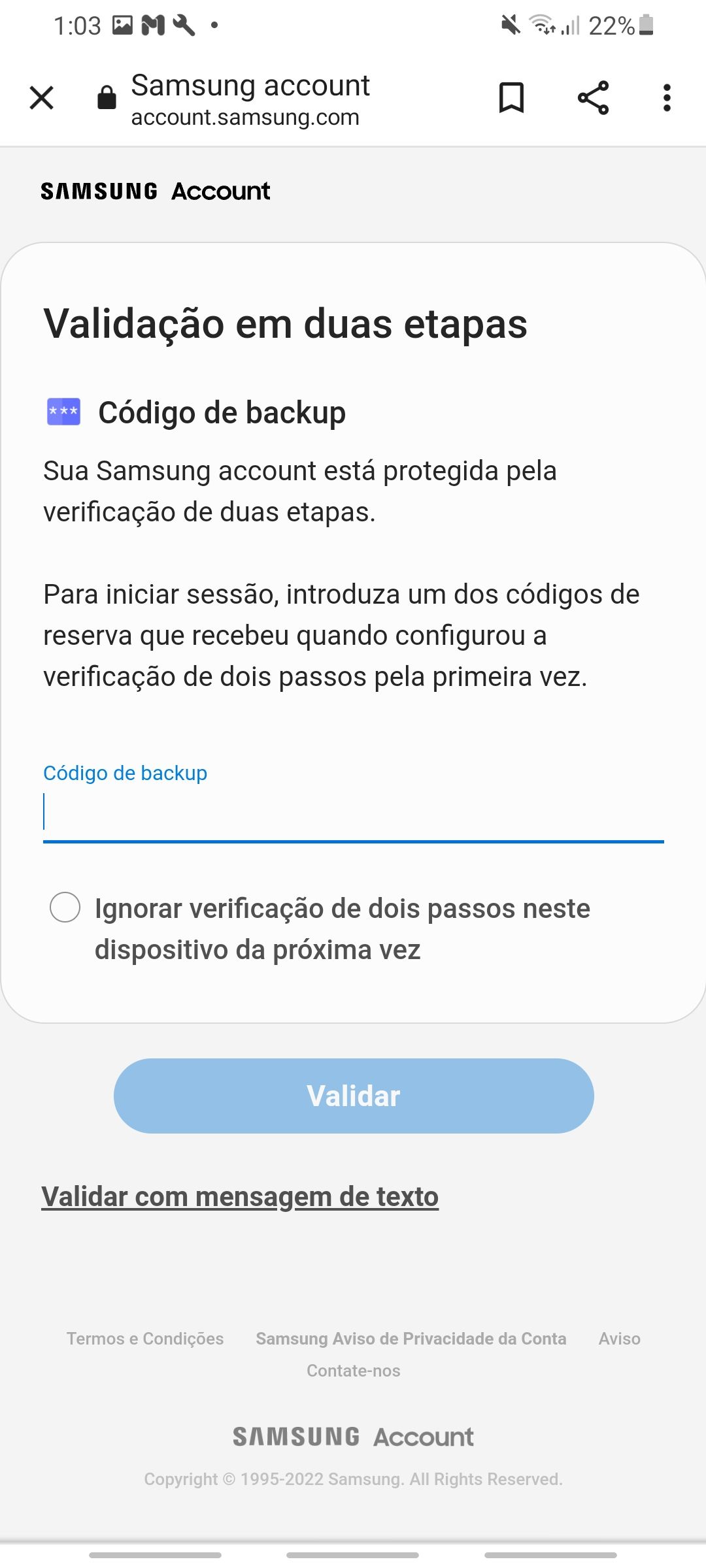
Task: Close the Samsung account browser view
Action: [41, 98]
